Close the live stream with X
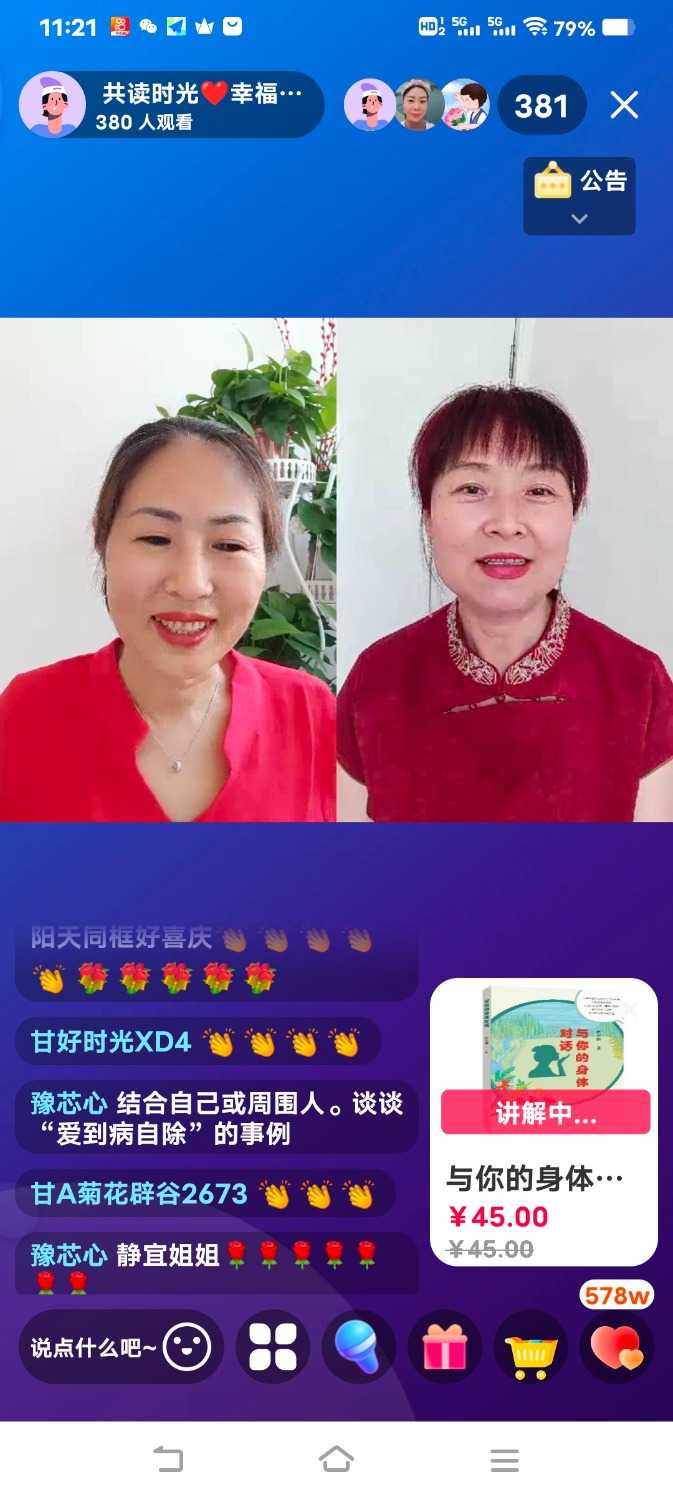 pos(624,105)
